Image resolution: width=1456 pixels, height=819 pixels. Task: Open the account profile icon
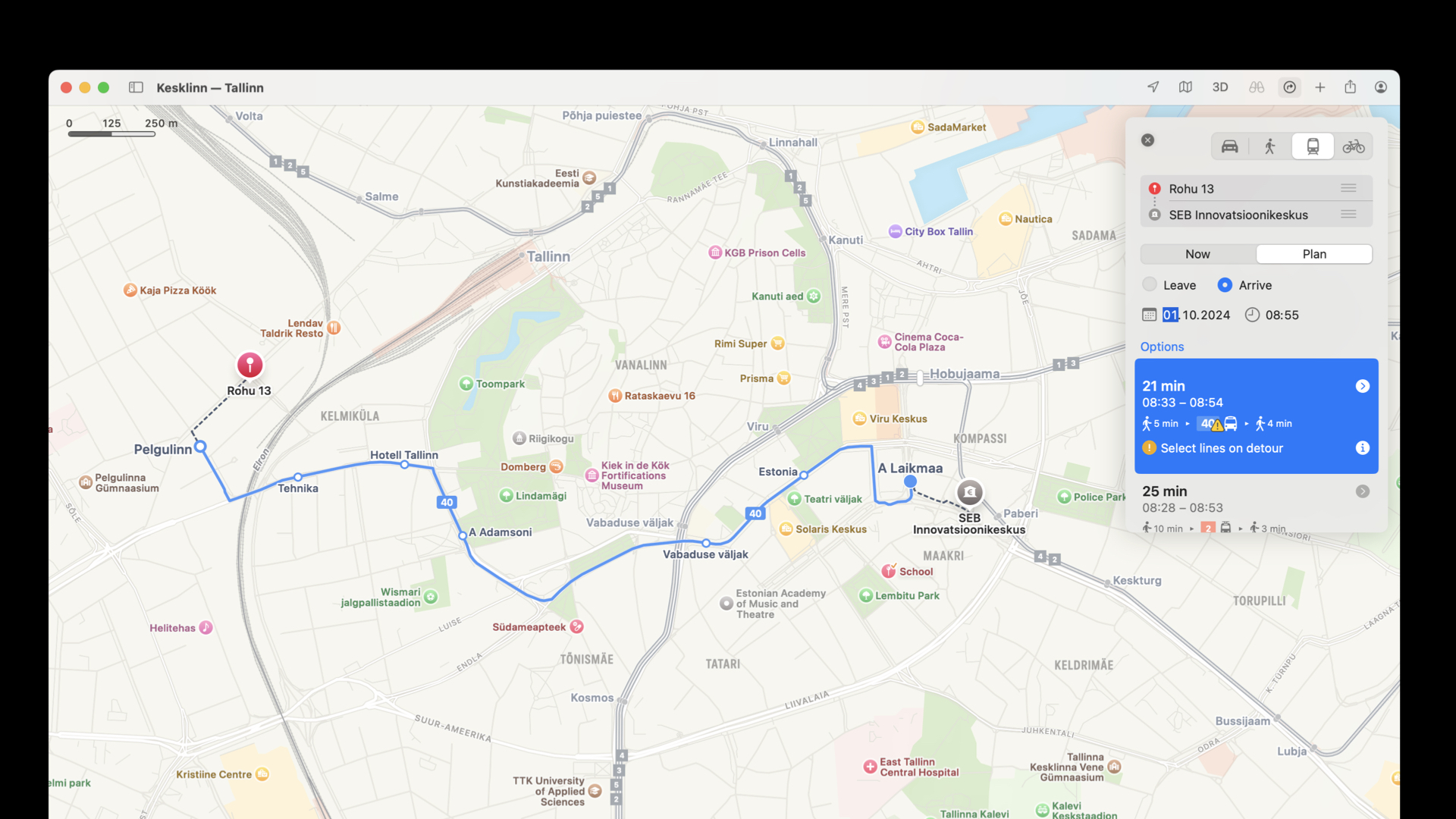[1380, 87]
